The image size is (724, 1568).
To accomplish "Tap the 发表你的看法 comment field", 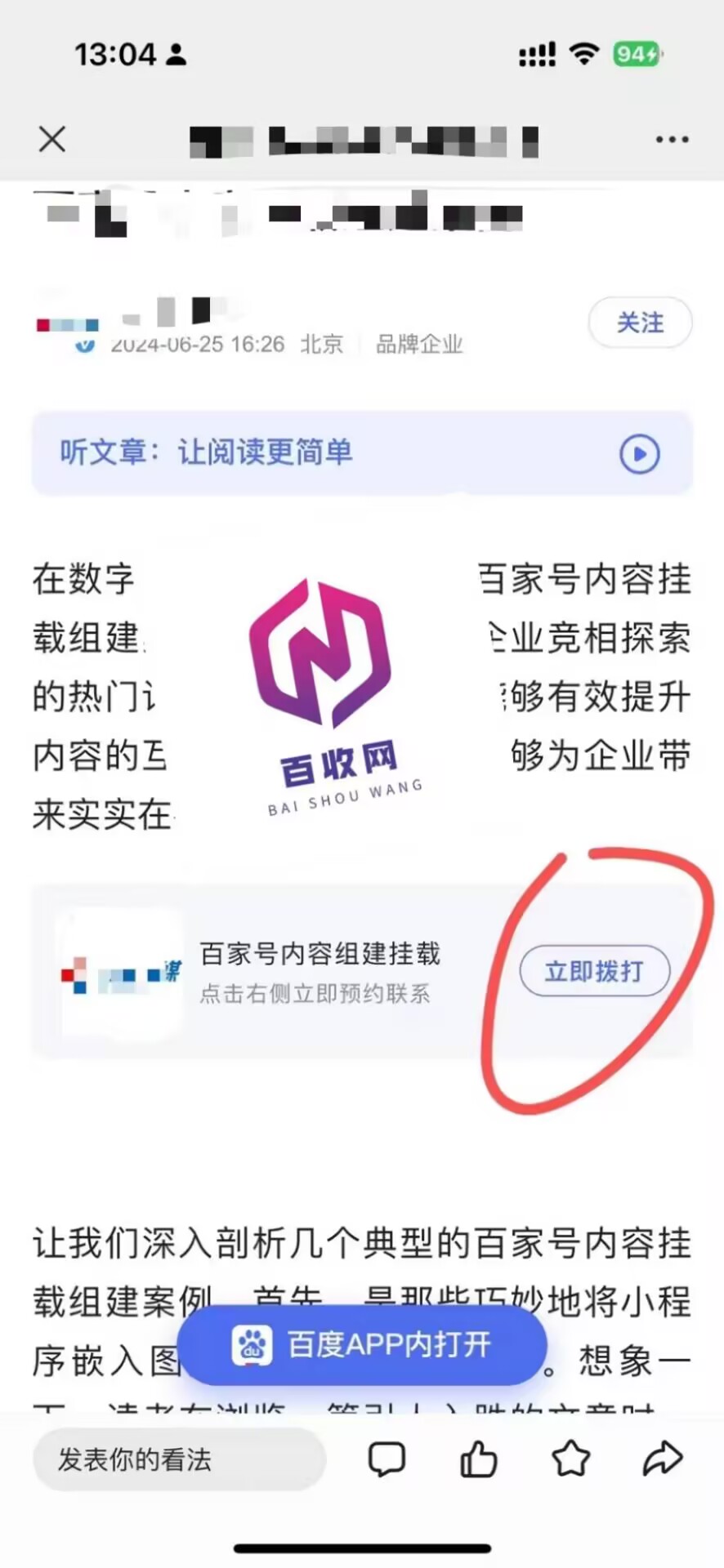I will coord(178,1459).
